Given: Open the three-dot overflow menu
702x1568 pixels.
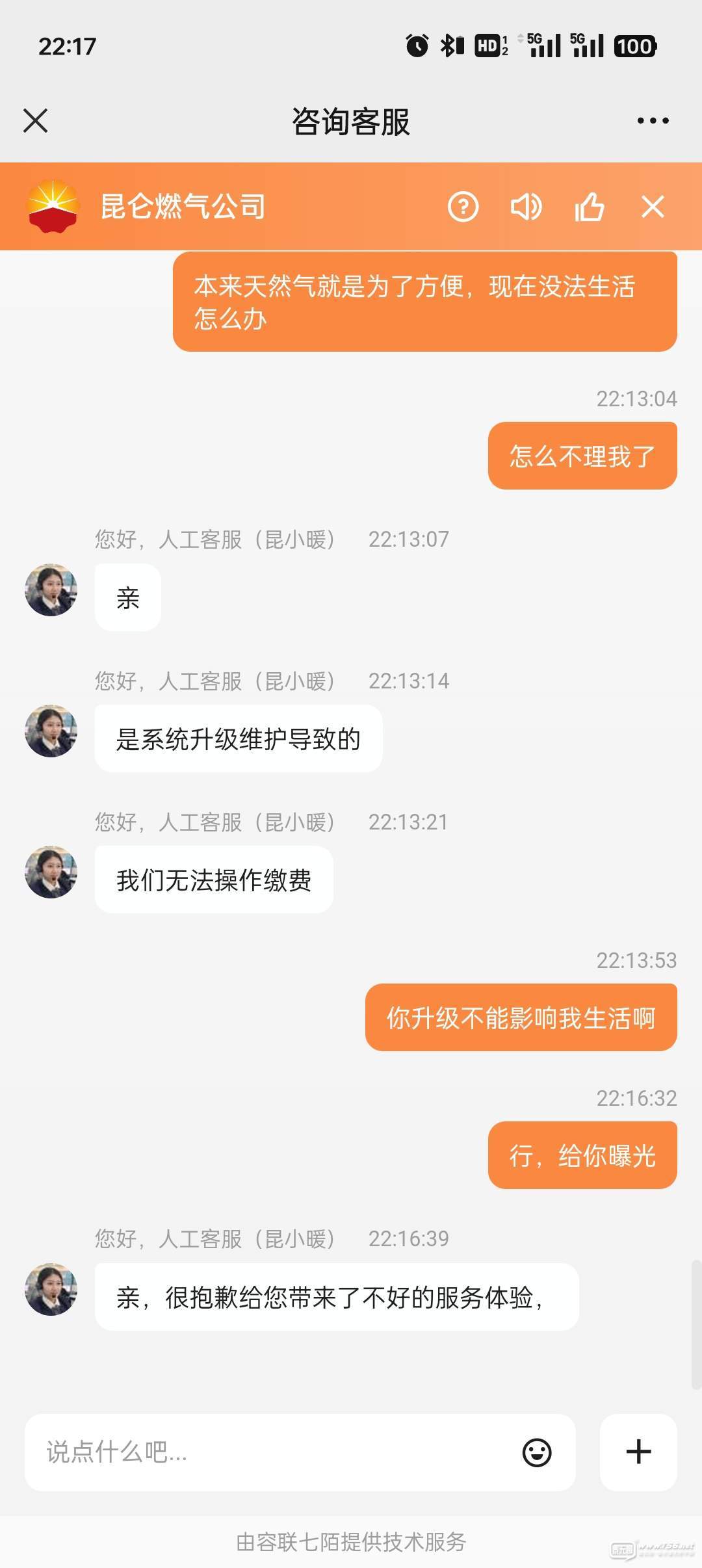Looking at the screenshot, I should [653, 121].
